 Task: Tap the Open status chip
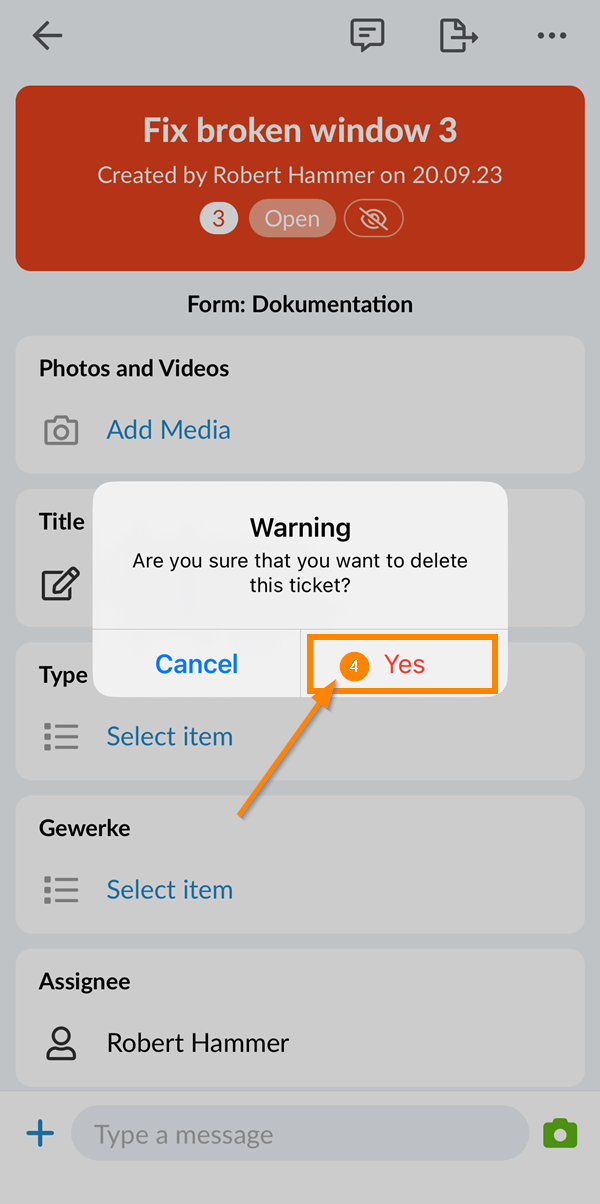[292, 219]
